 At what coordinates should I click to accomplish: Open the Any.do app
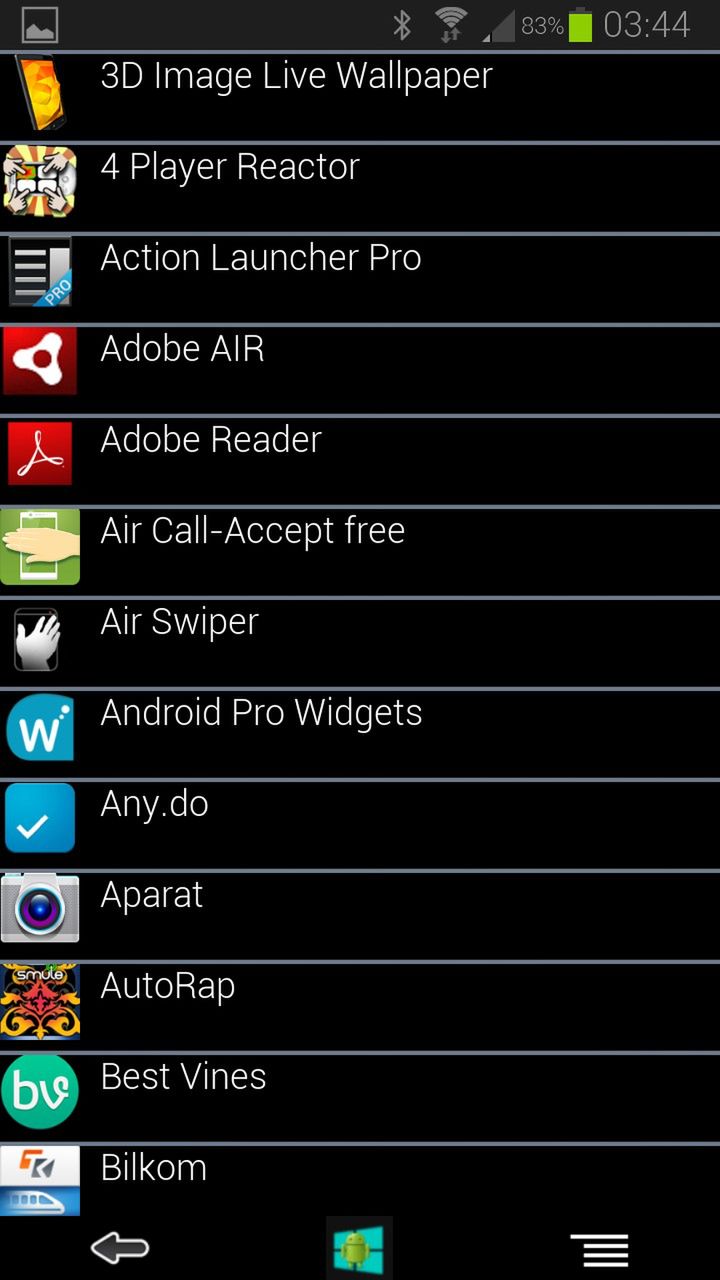pos(155,805)
